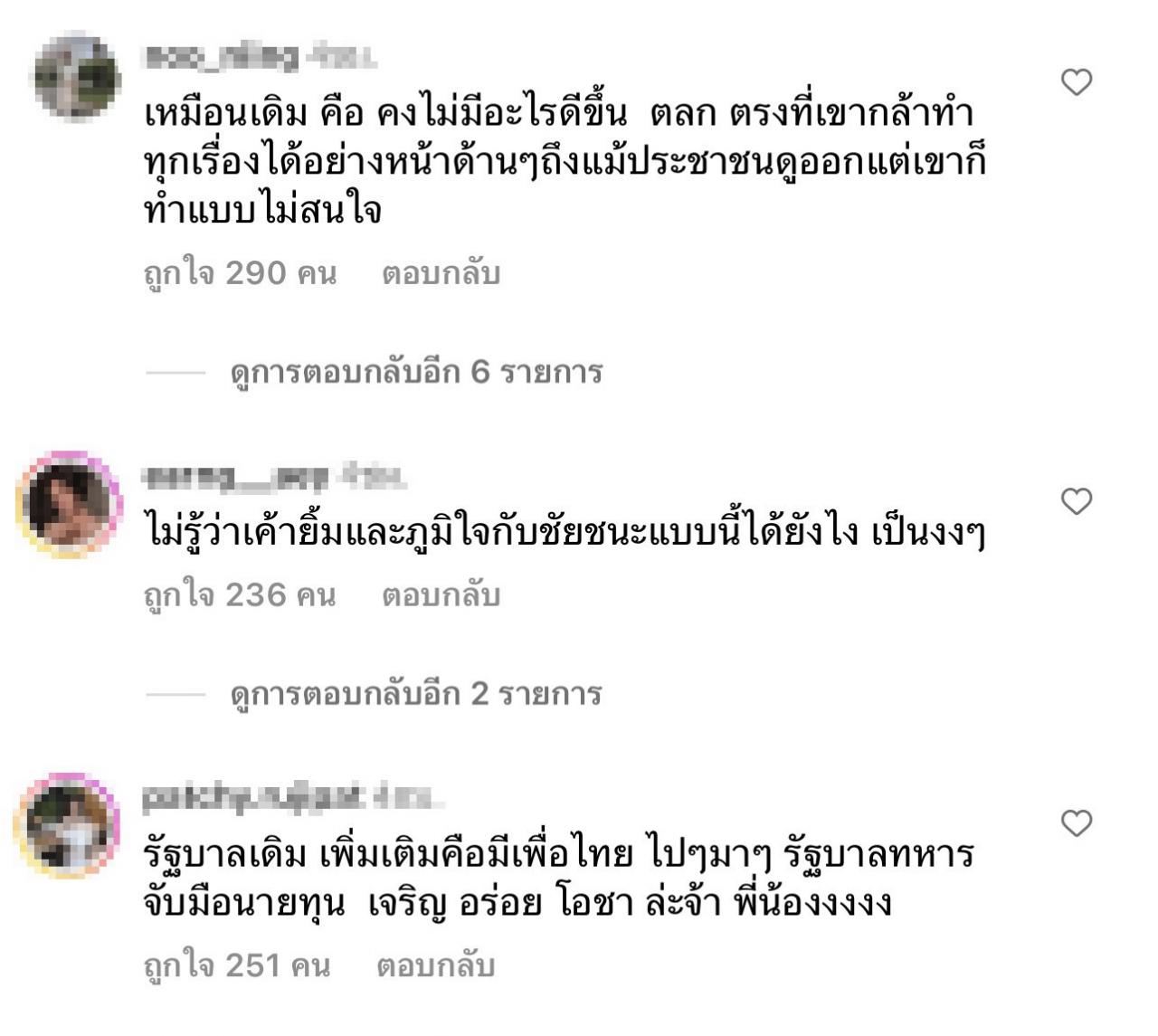The width and height of the screenshot is (1158, 1036).
Task: Reply to the comment with 236 likes
Action: click(x=441, y=595)
